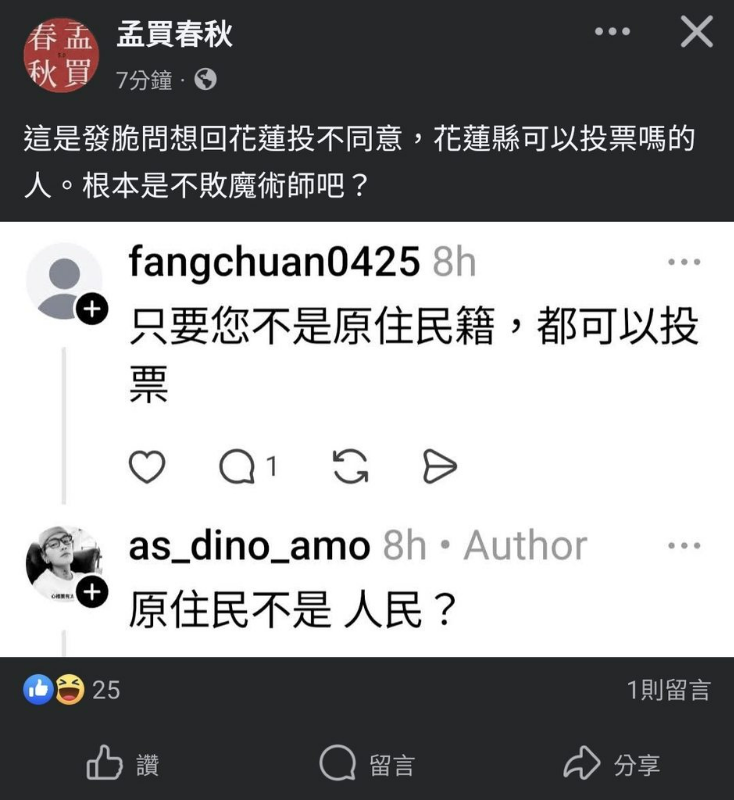Image resolution: width=734 pixels, height=800 pixels.
Task: Follow as_dino_amo via the plus badge
Action: pos(92,592)
